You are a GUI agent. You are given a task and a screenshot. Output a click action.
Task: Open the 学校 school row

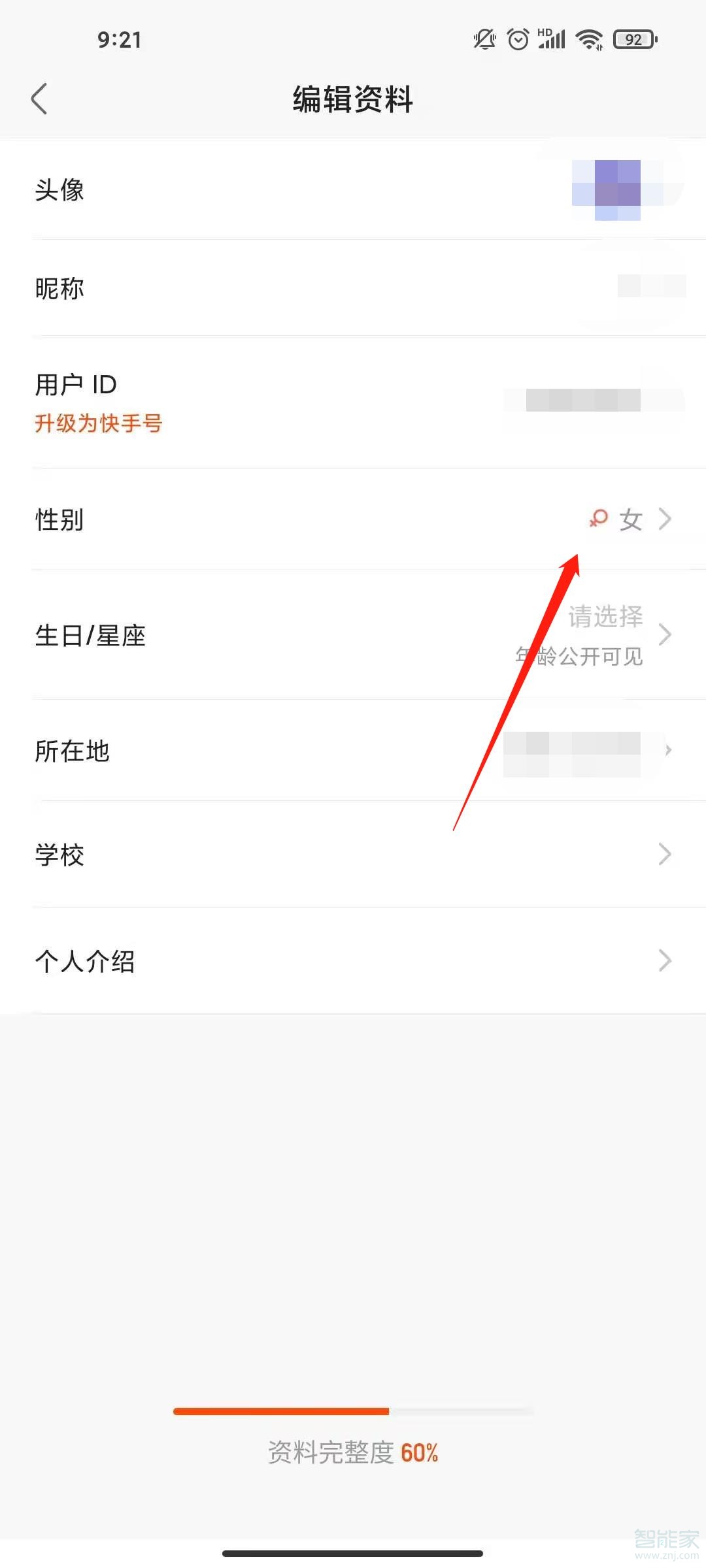tap(353, 854)
